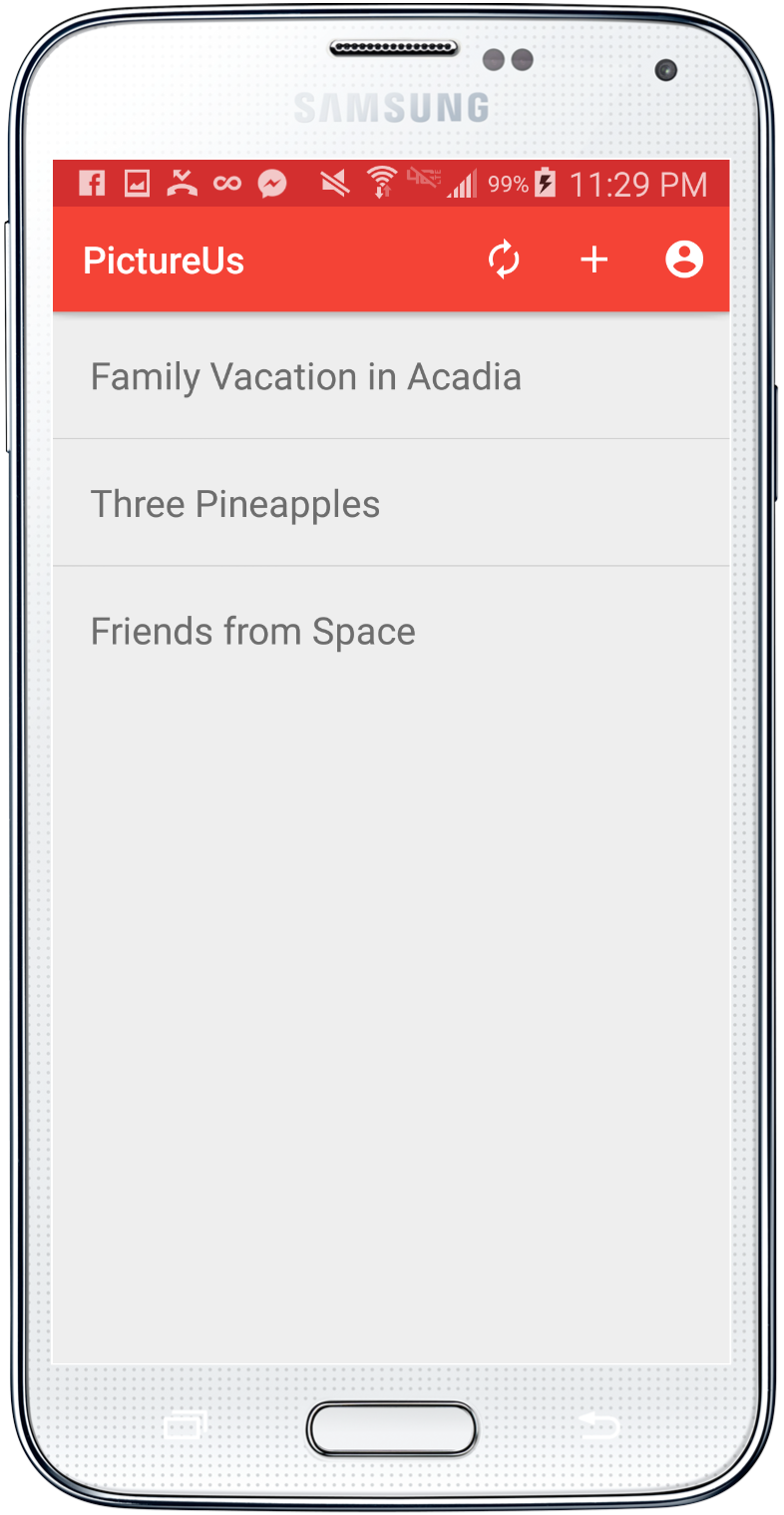Tap the phone's home button
The height and width of the screenshot is (1515, 784).
tap(391, 1428)
